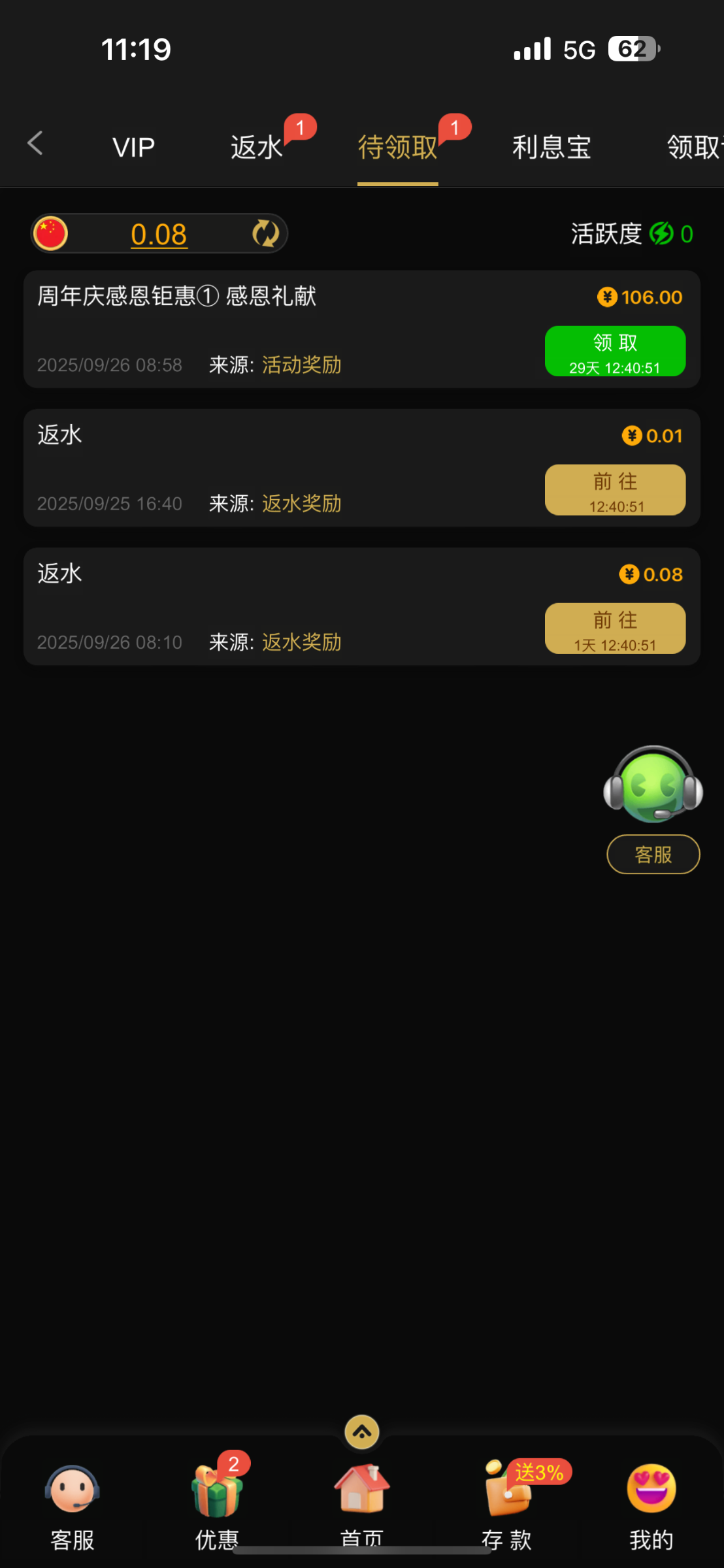Image resolution: width=724 pixels, height=1568 pixels.
Task: Tap the up-chevron above the bottom bar
Action: tap(362, 1432)
